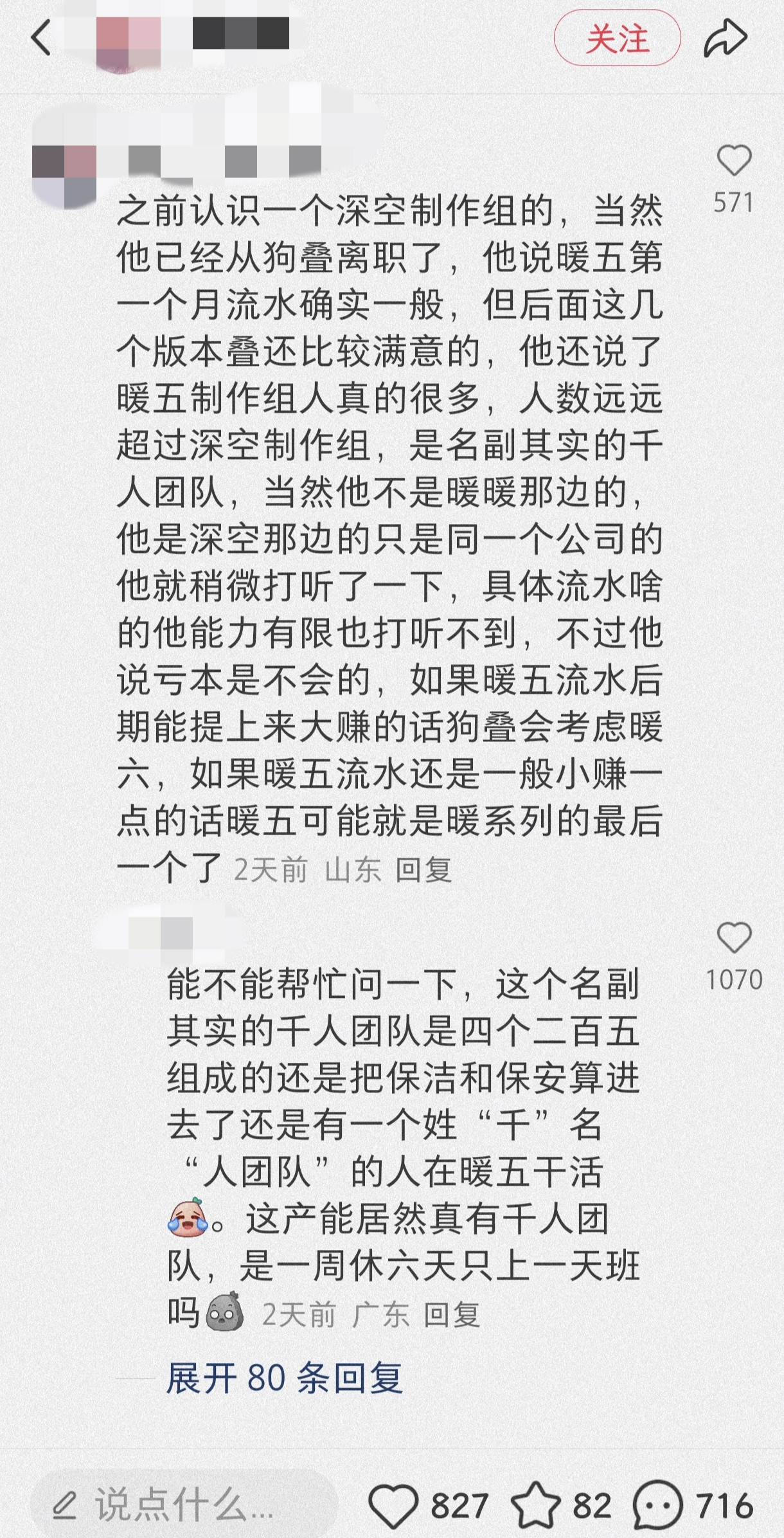The height and width of the screenshot is (1538, 784).
Task: Like the comment with 571 likes
Action: pos(734,161)
